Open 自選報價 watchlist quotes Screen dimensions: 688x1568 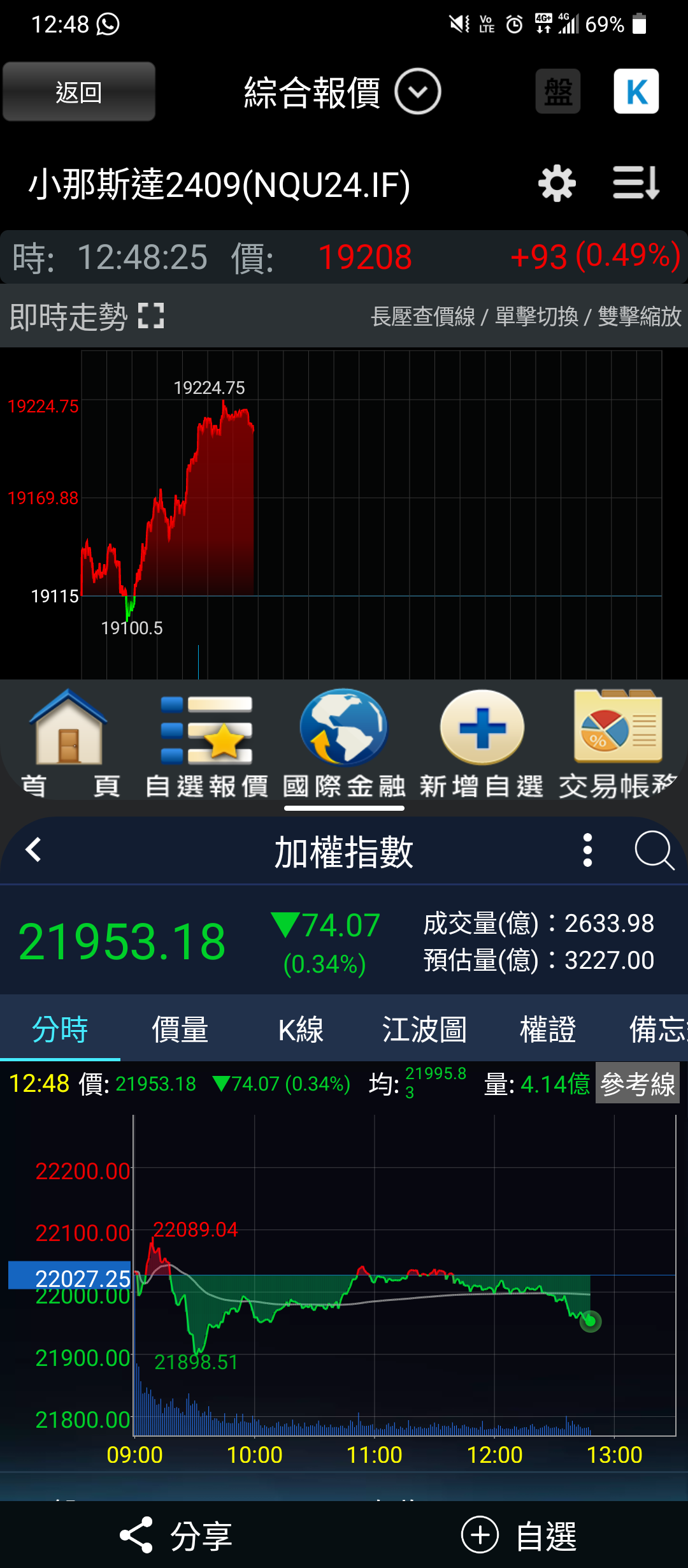tap(206, 744)
